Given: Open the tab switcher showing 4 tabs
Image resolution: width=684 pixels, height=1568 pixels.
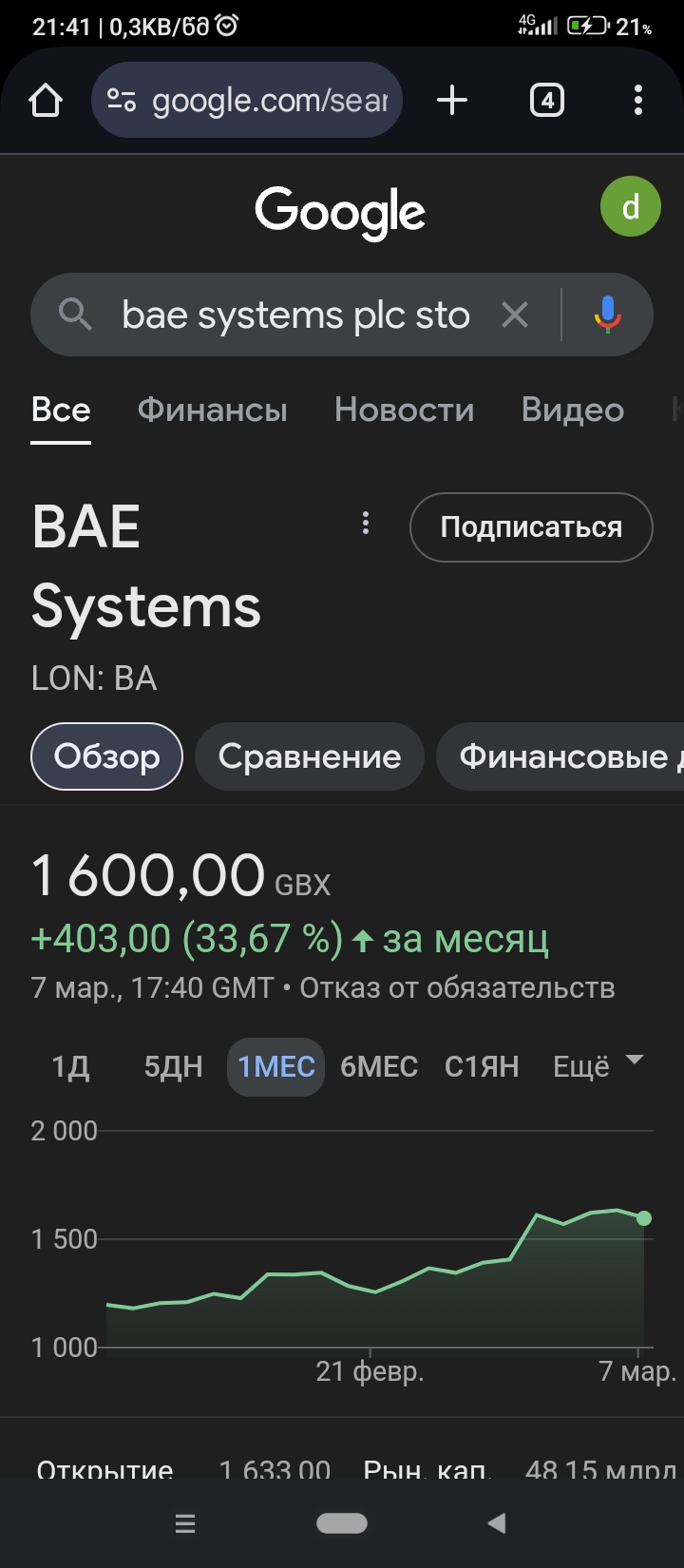Looking at the screenshot, I should (x=546, y=101).
